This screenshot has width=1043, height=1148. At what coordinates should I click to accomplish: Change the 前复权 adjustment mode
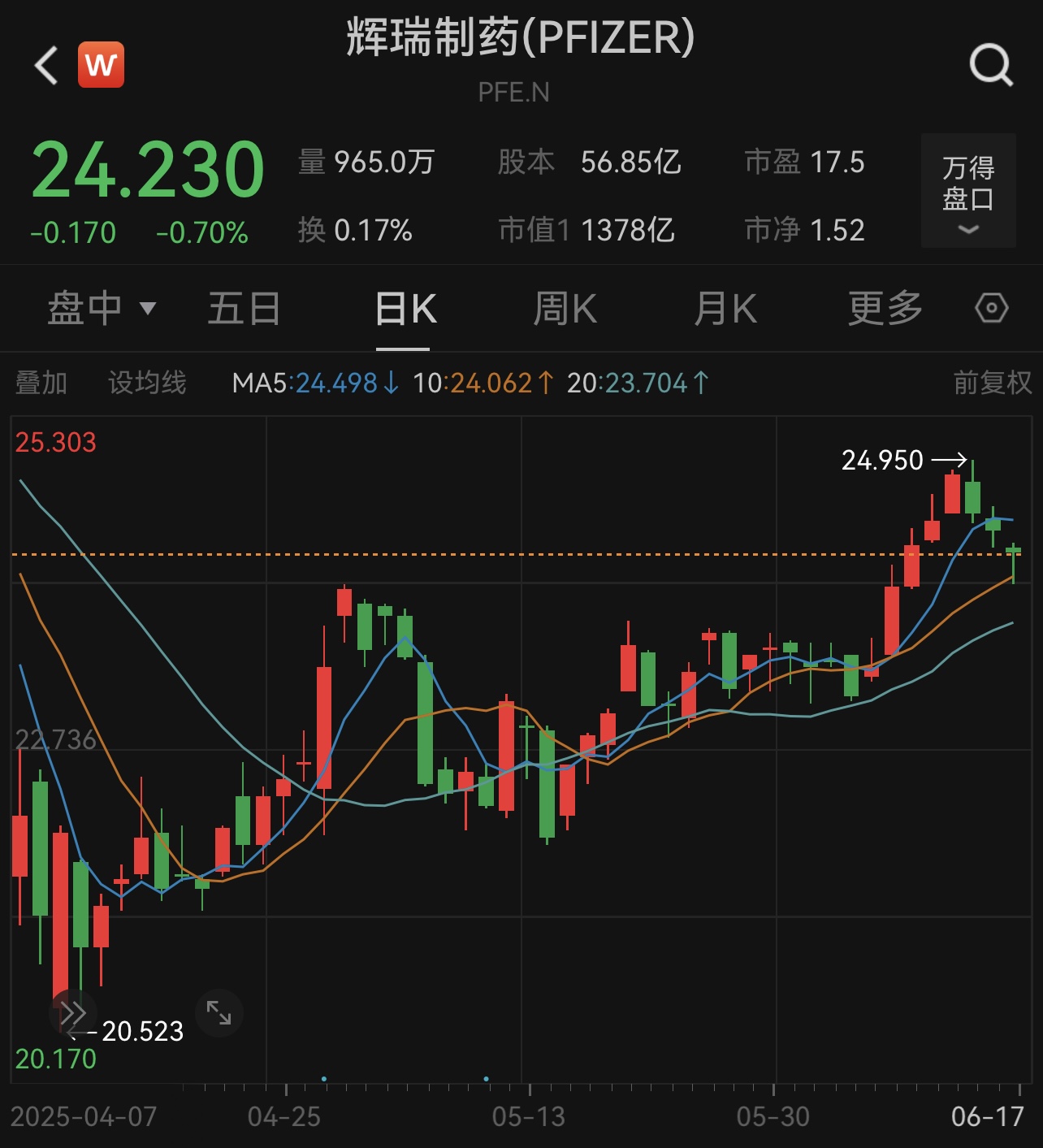click(x=992, y=382)
